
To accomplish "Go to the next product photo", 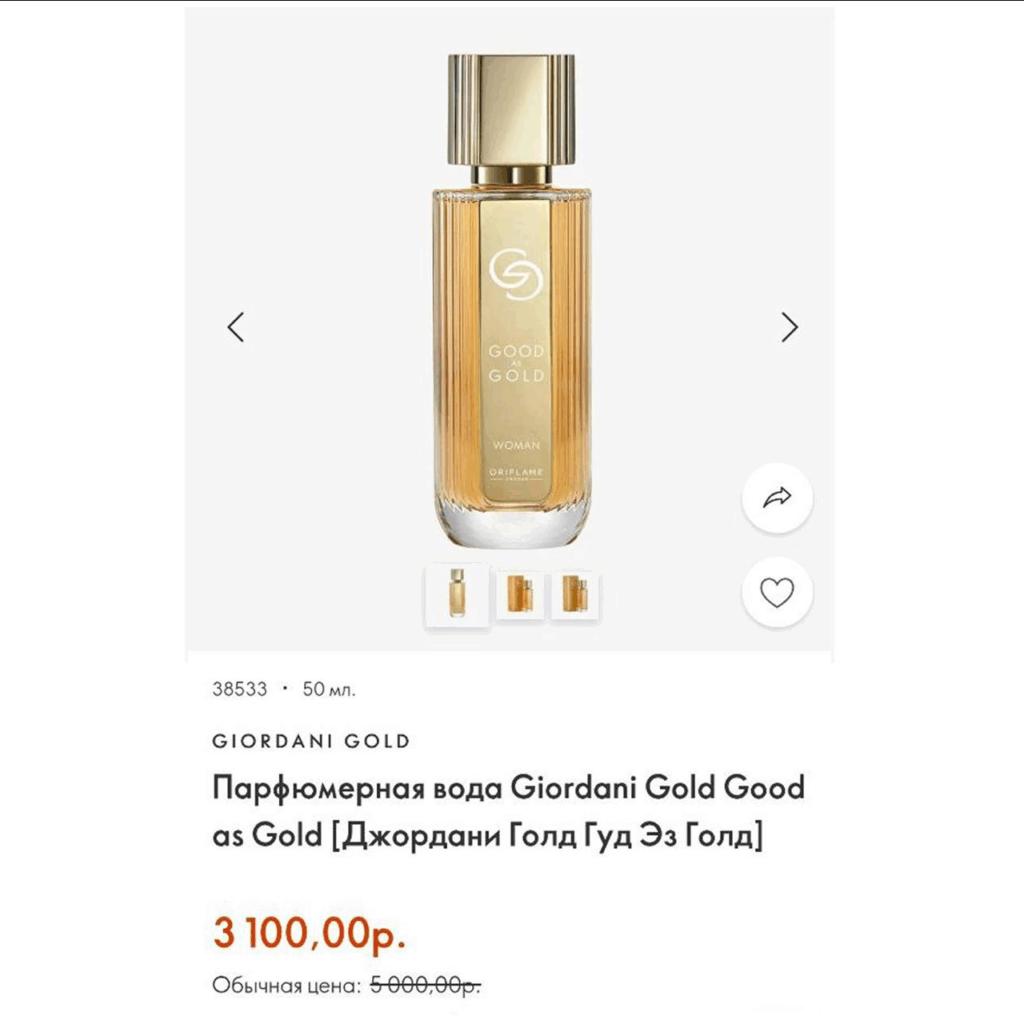I will (x=790, y=327).
